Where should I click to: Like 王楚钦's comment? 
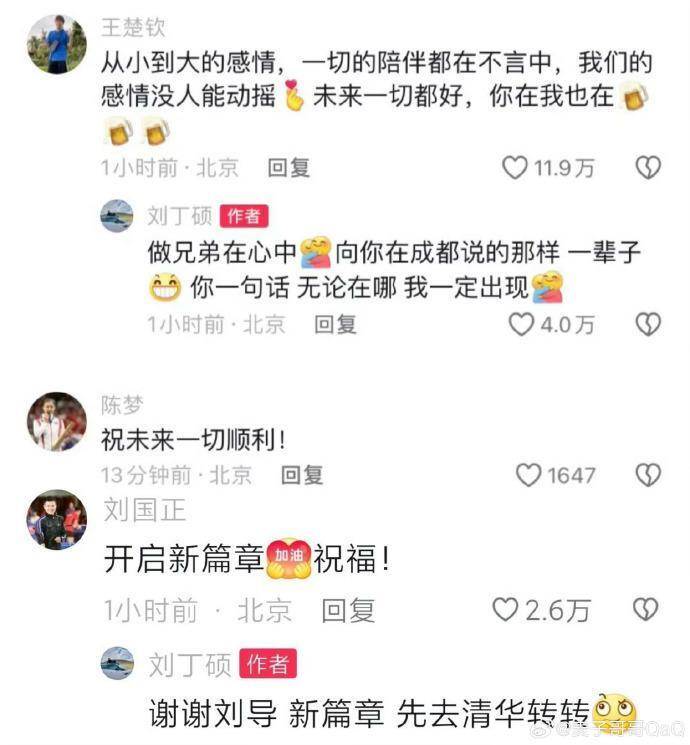point(515,168)
